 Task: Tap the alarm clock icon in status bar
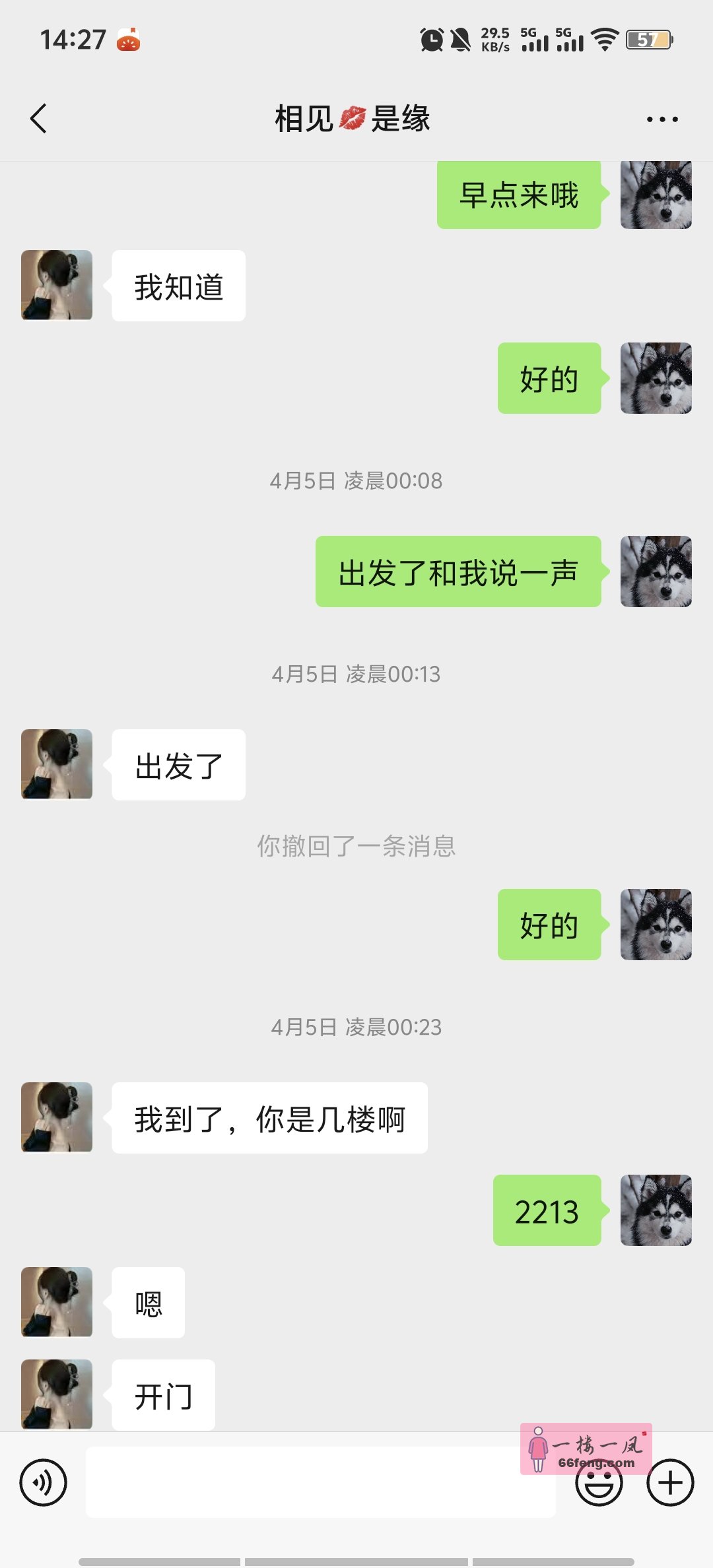click(x=430, y=41)
